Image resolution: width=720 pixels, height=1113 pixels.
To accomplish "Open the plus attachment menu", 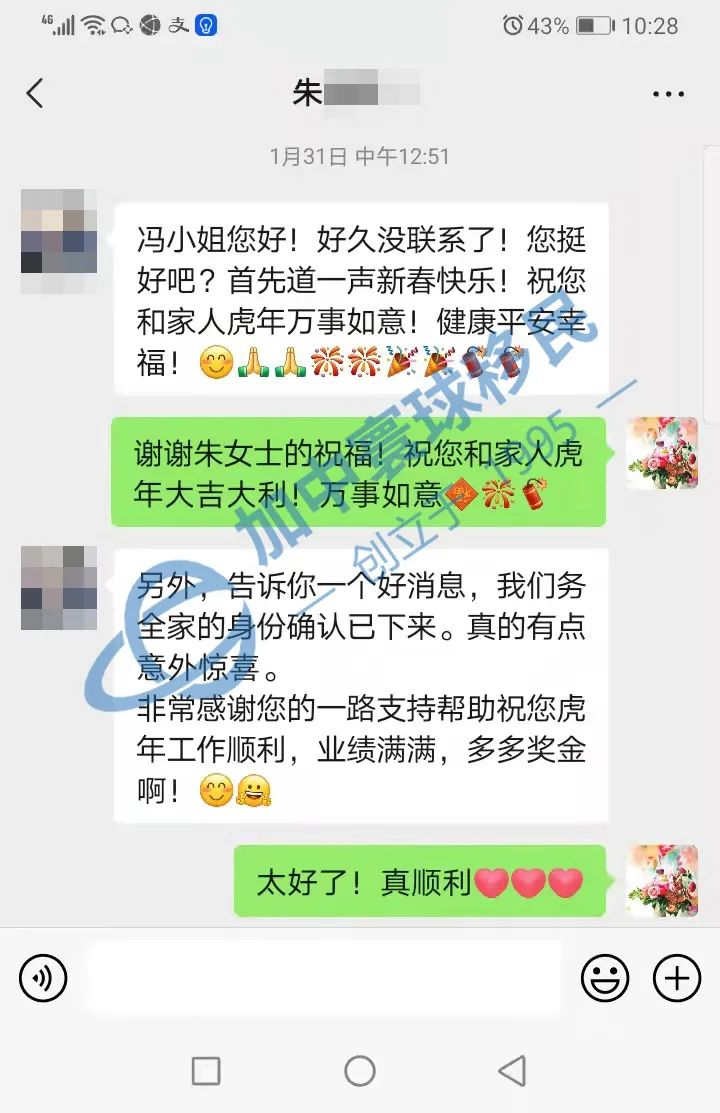I will click(677, 977).
